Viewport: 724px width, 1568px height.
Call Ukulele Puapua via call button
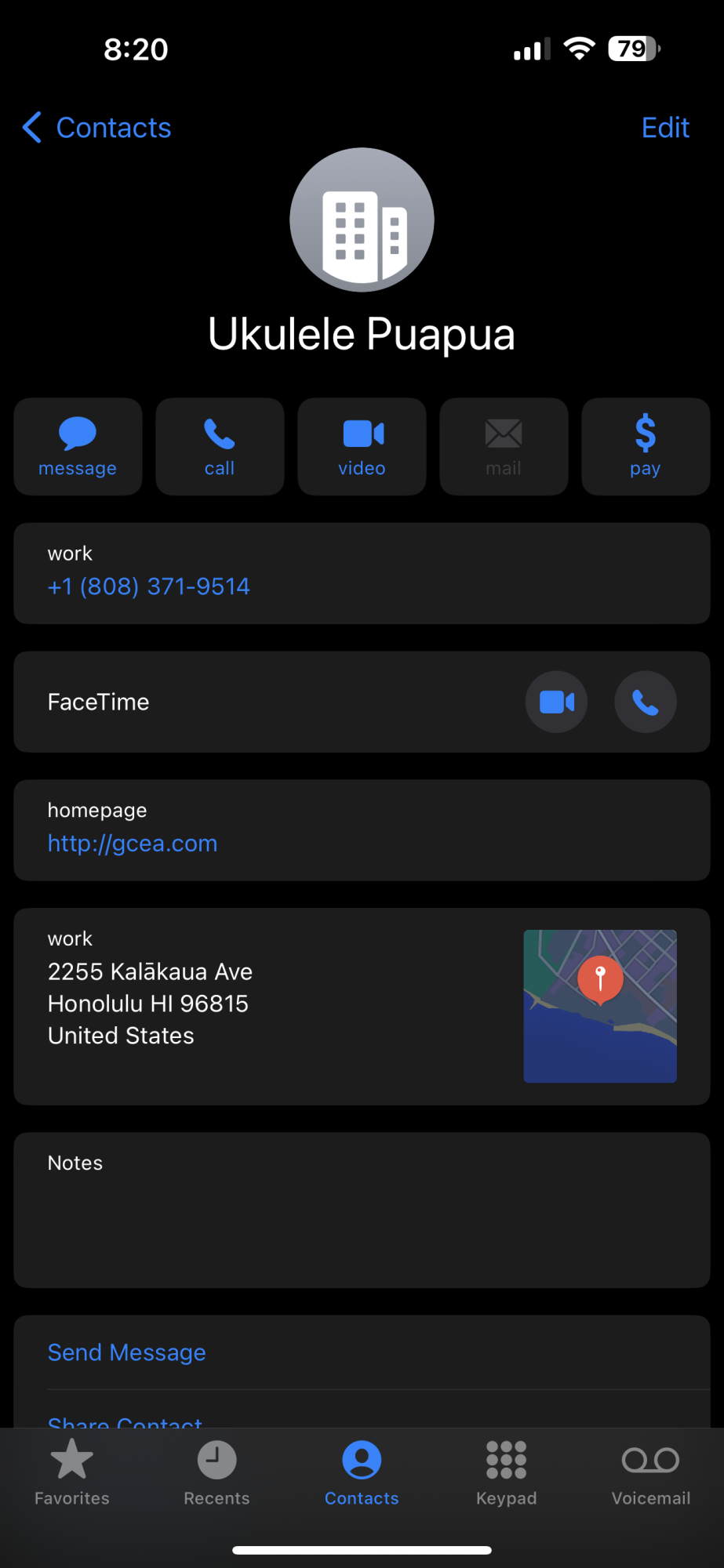coord(220,446)
